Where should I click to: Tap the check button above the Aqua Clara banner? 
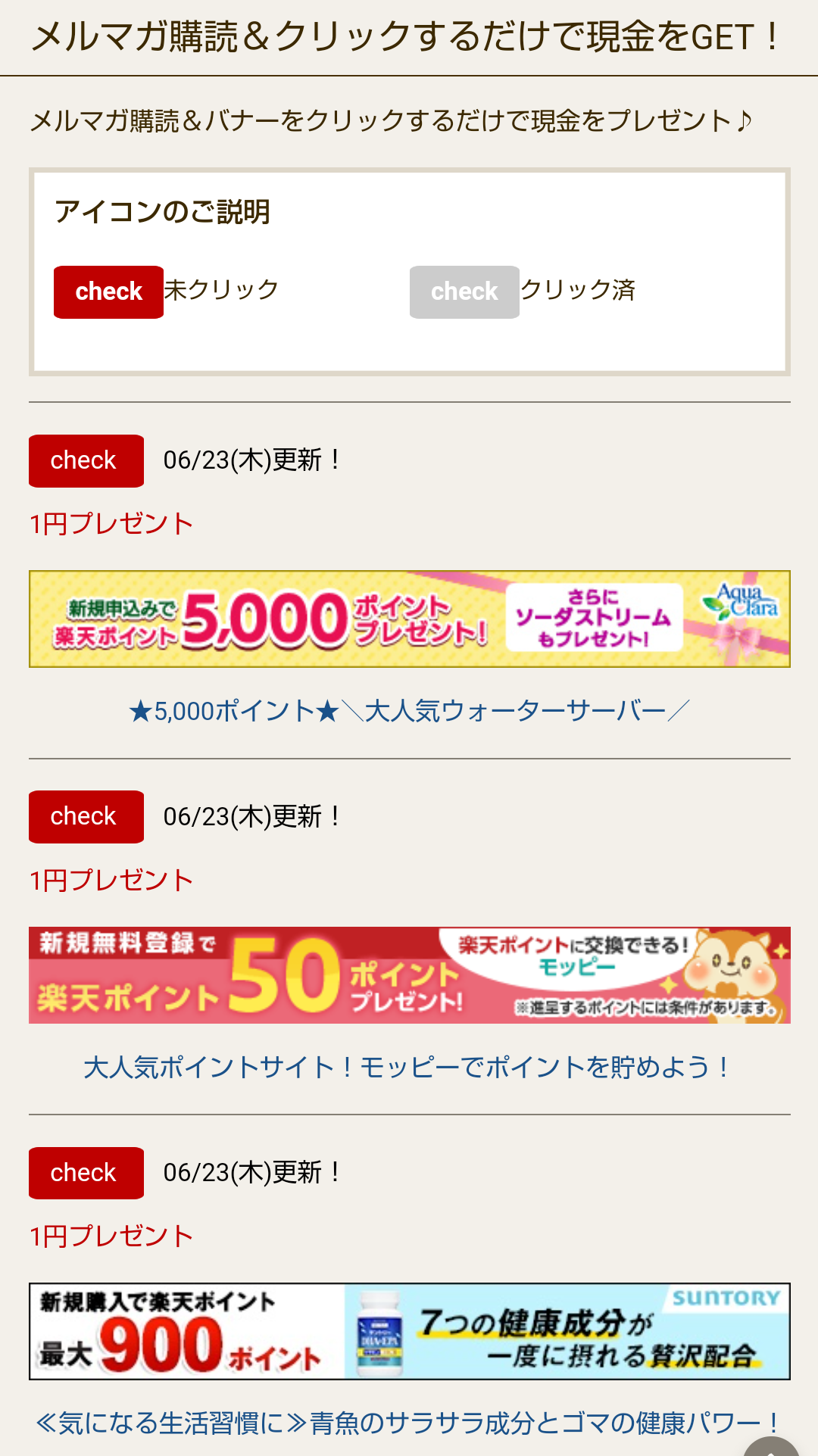coord(86,460)
